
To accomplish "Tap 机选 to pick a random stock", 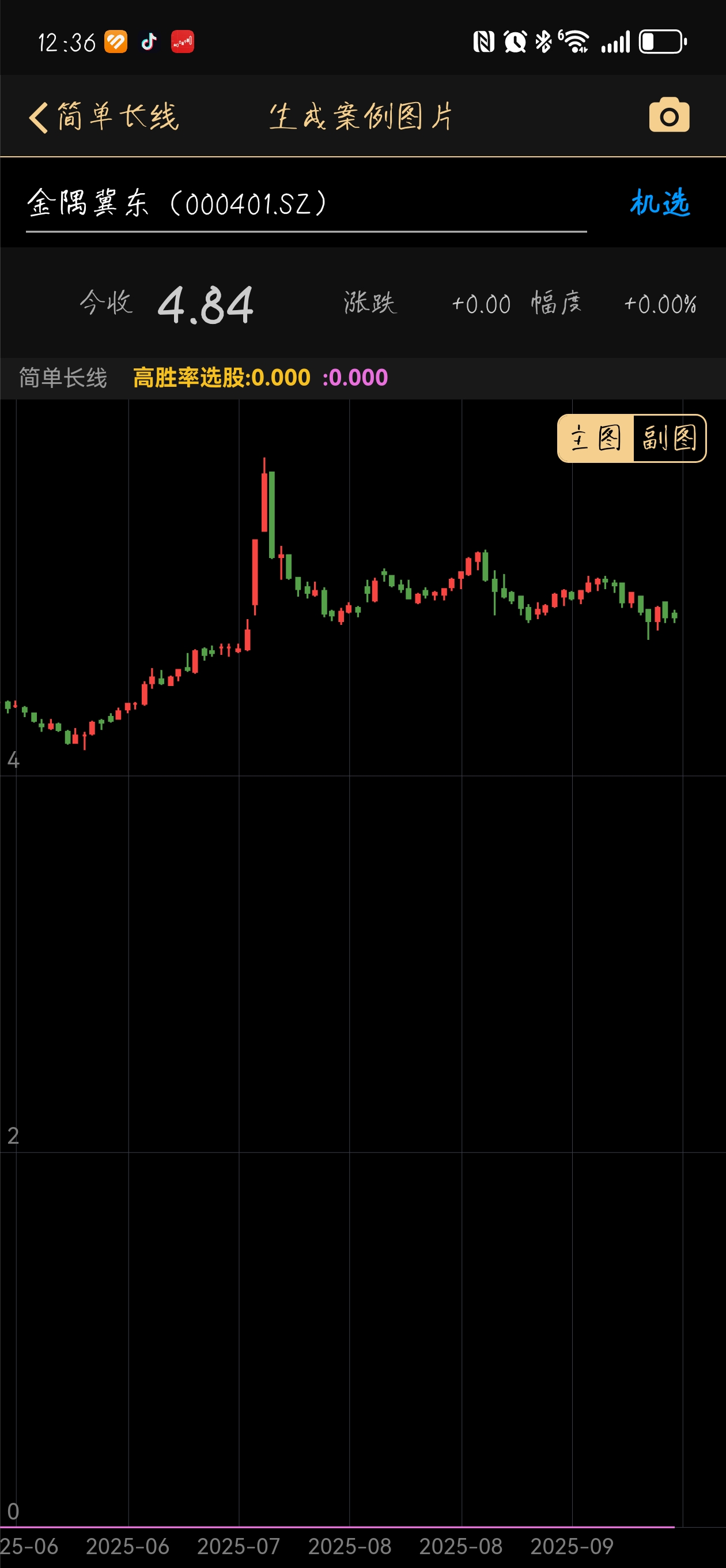I will 660,203.
